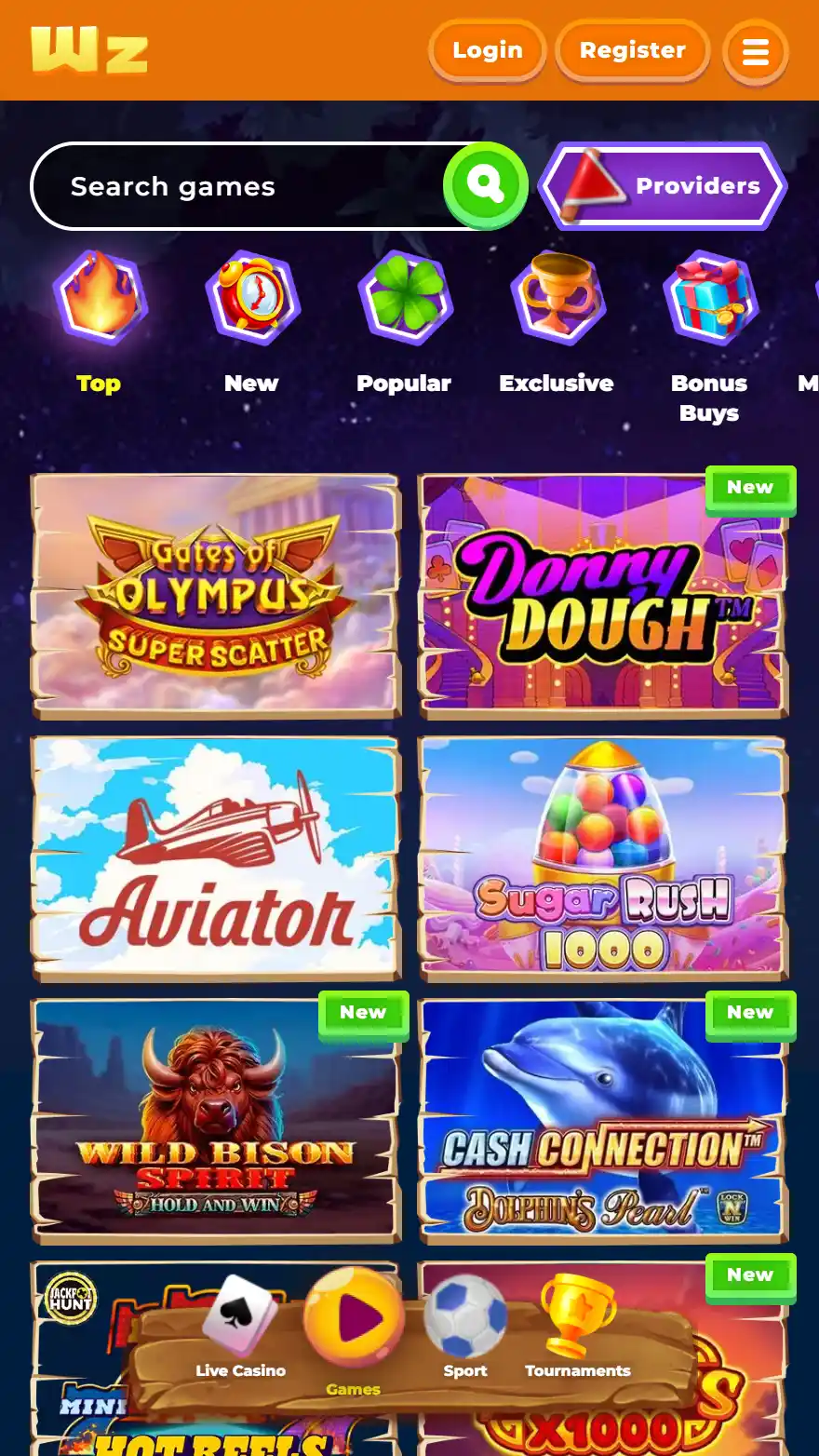Launch the Aviator game
Viewport: 819px width, 1456px height.
[x=216, y=858]
